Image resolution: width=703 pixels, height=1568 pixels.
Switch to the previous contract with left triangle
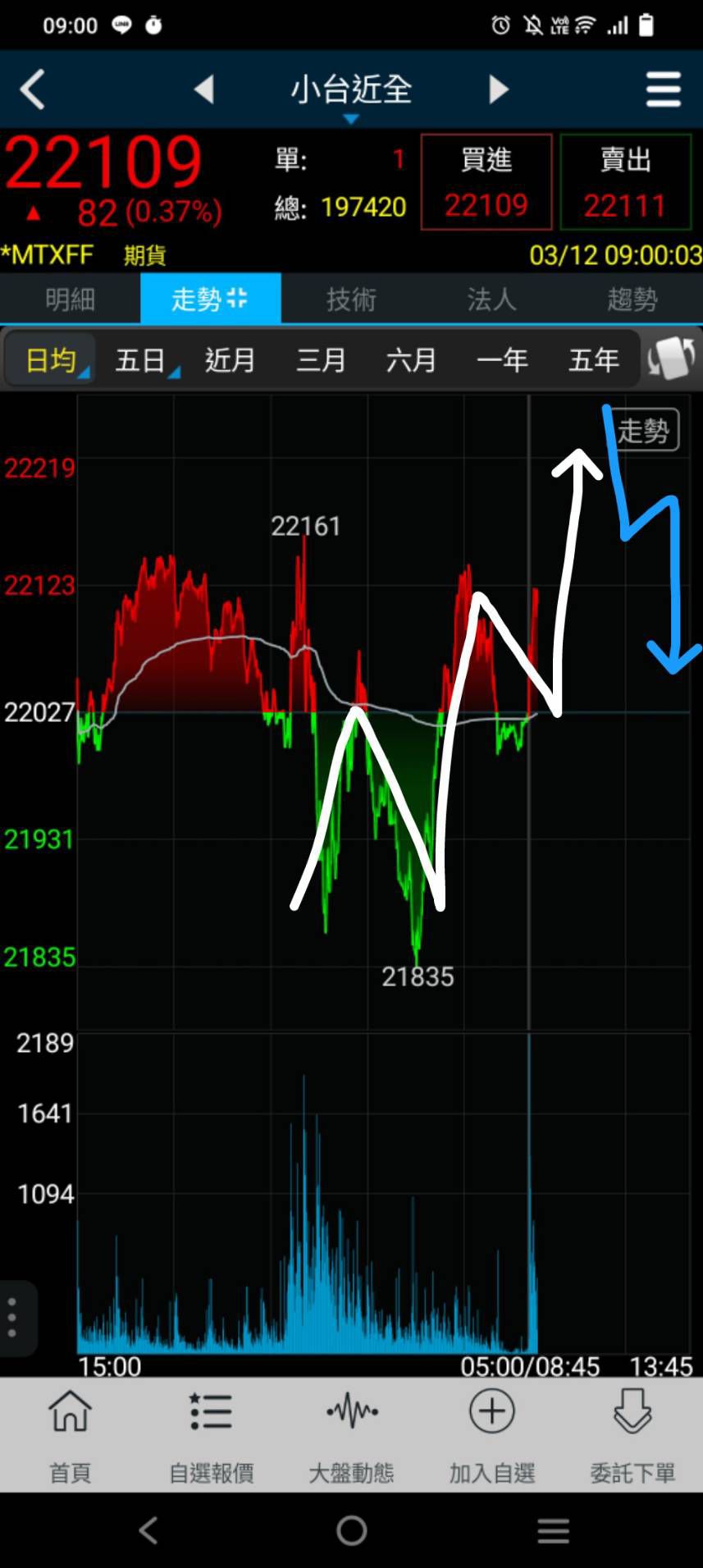point(203,89)
